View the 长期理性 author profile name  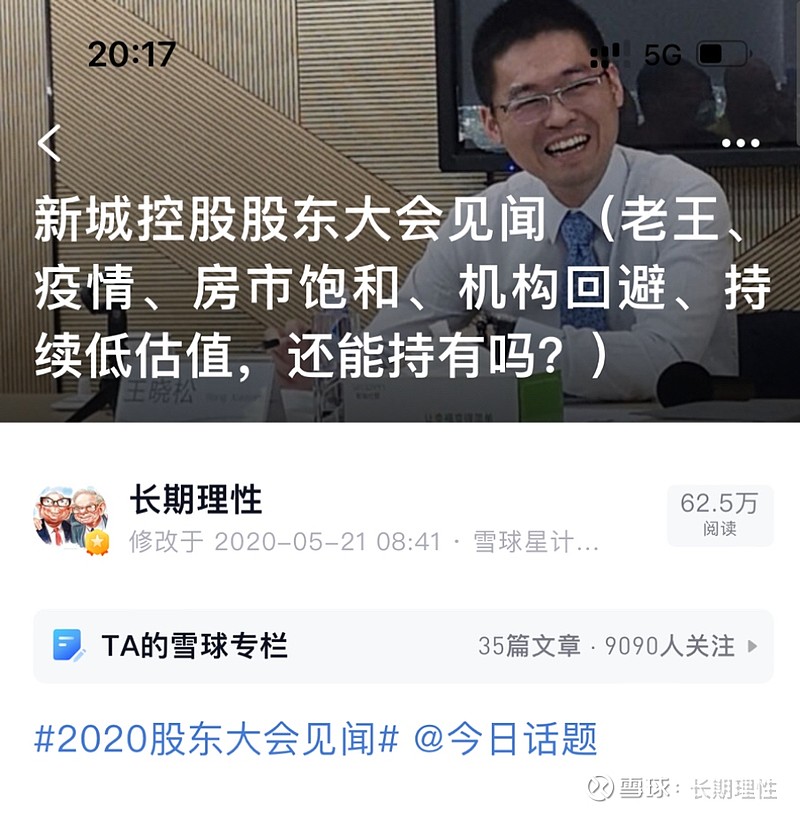coord(196,499)
